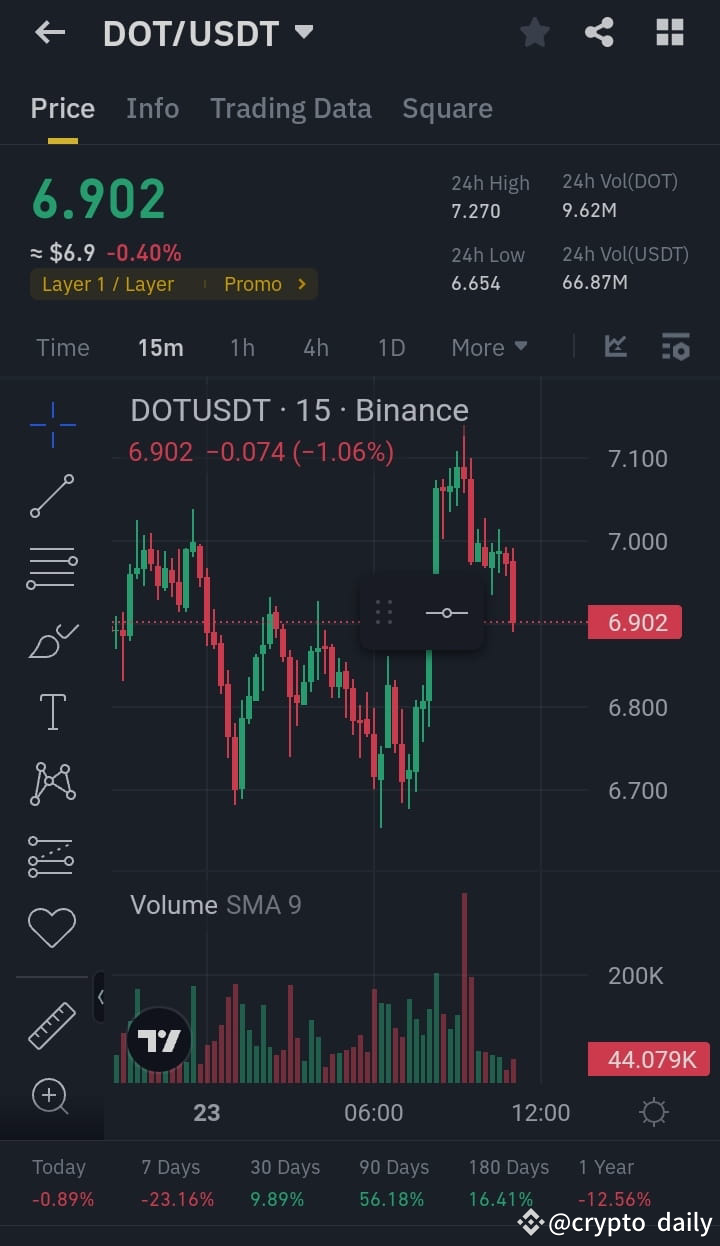Toggle DOT/USDT as favorite with the star
Screen dimensions: 720x1246
534,32
